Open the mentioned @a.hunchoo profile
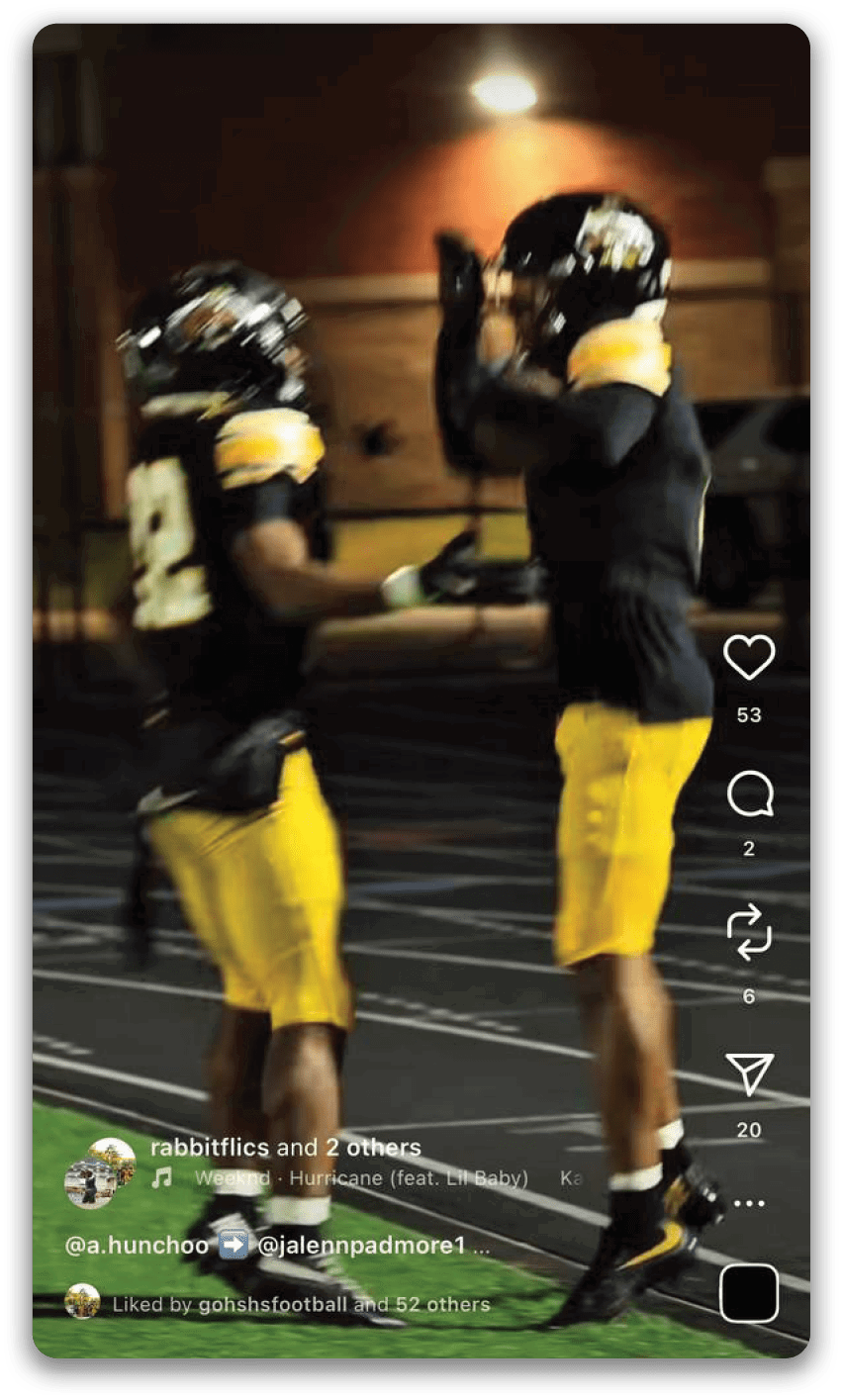The image size is (843, 1400). click(137, 1245)
